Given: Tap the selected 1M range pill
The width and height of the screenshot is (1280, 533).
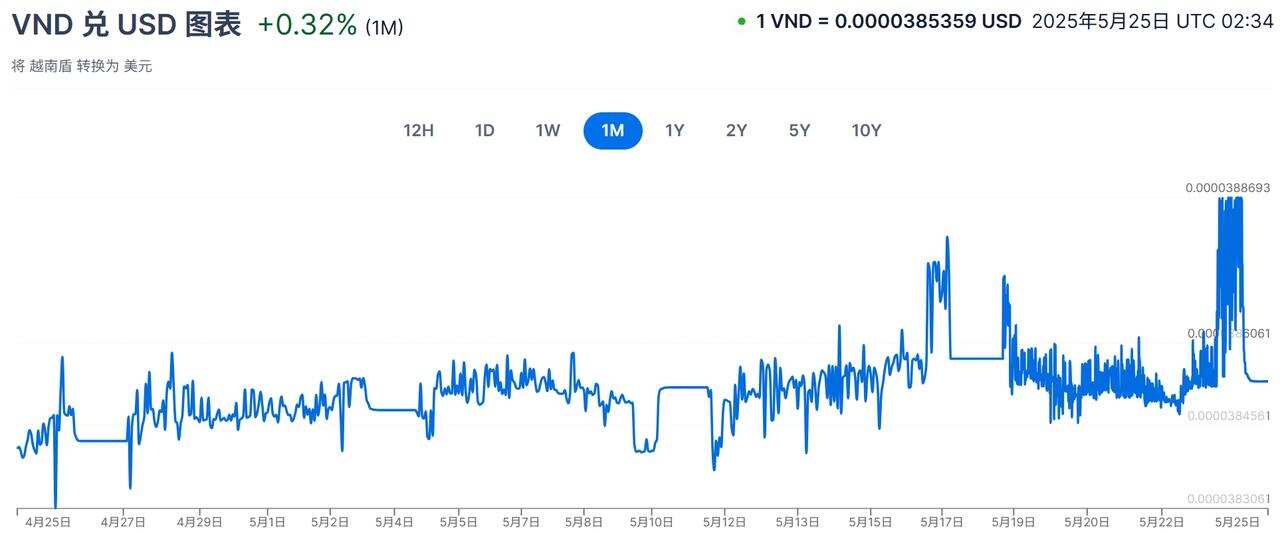Looking at the screenshot, I should (612, 130).
